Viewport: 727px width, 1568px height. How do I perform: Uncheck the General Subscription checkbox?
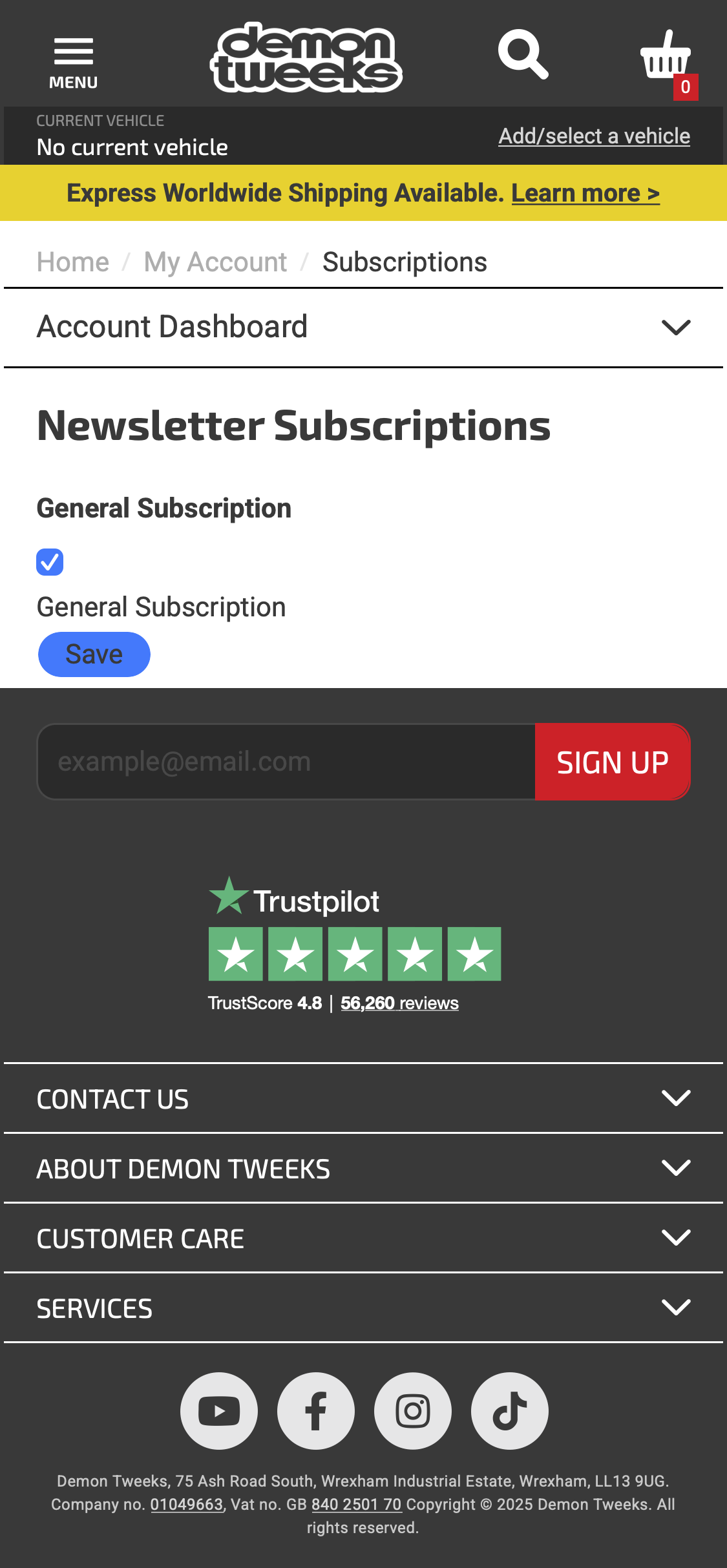click(x=50, y=561)
